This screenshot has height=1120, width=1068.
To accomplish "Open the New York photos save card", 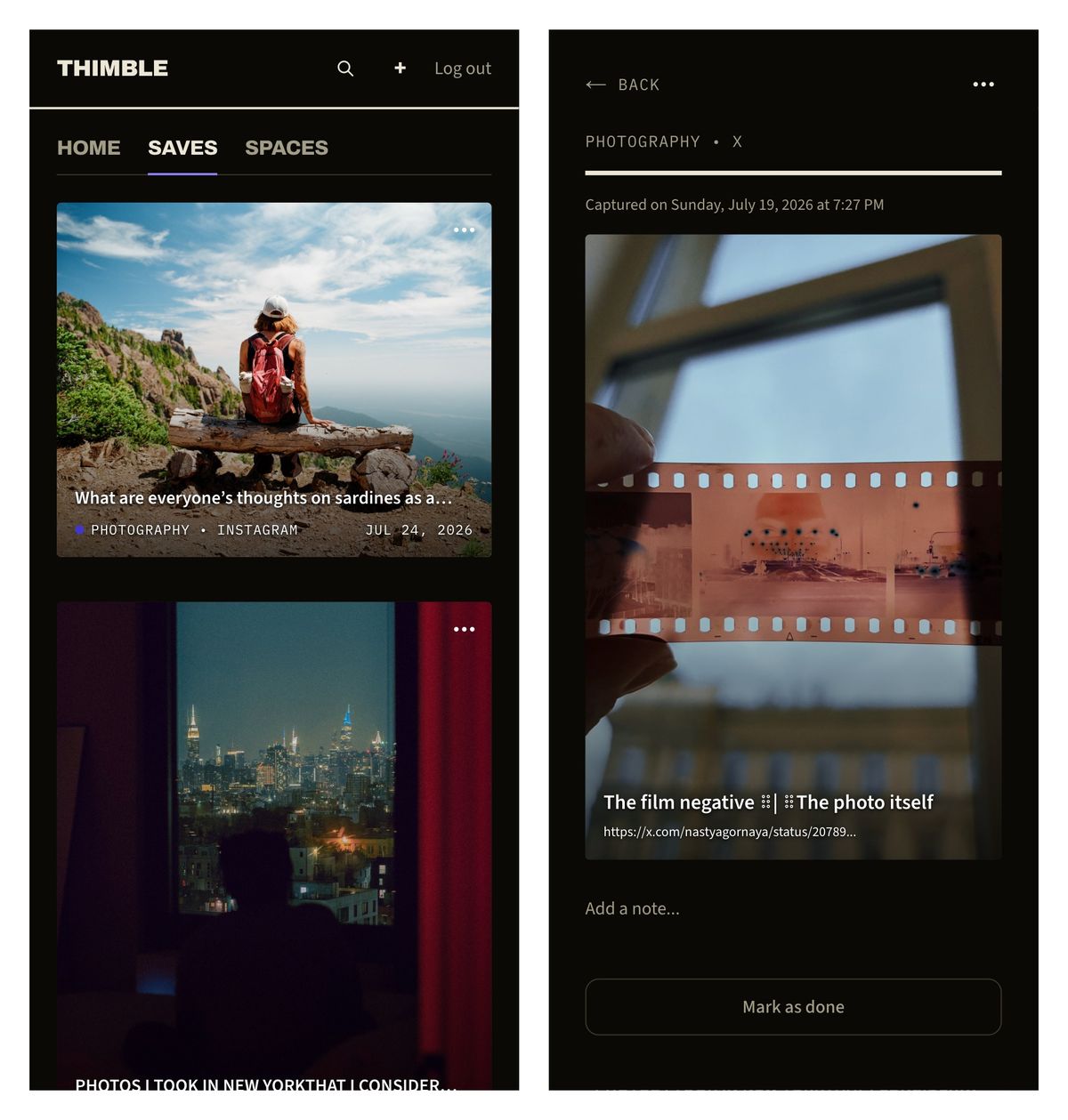I will coord(274,845).
